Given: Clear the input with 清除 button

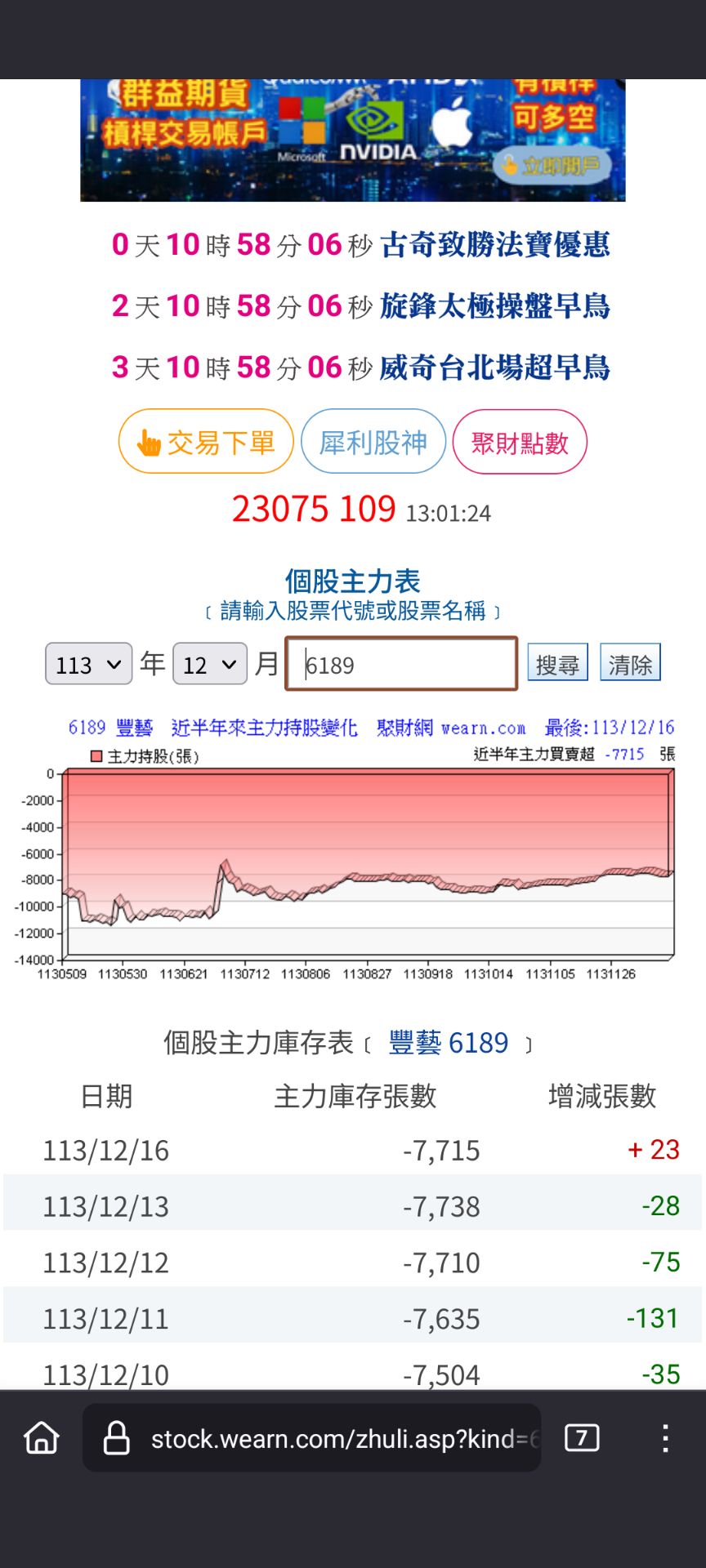Looking at the screenshot, I should [x=630, y=662].
